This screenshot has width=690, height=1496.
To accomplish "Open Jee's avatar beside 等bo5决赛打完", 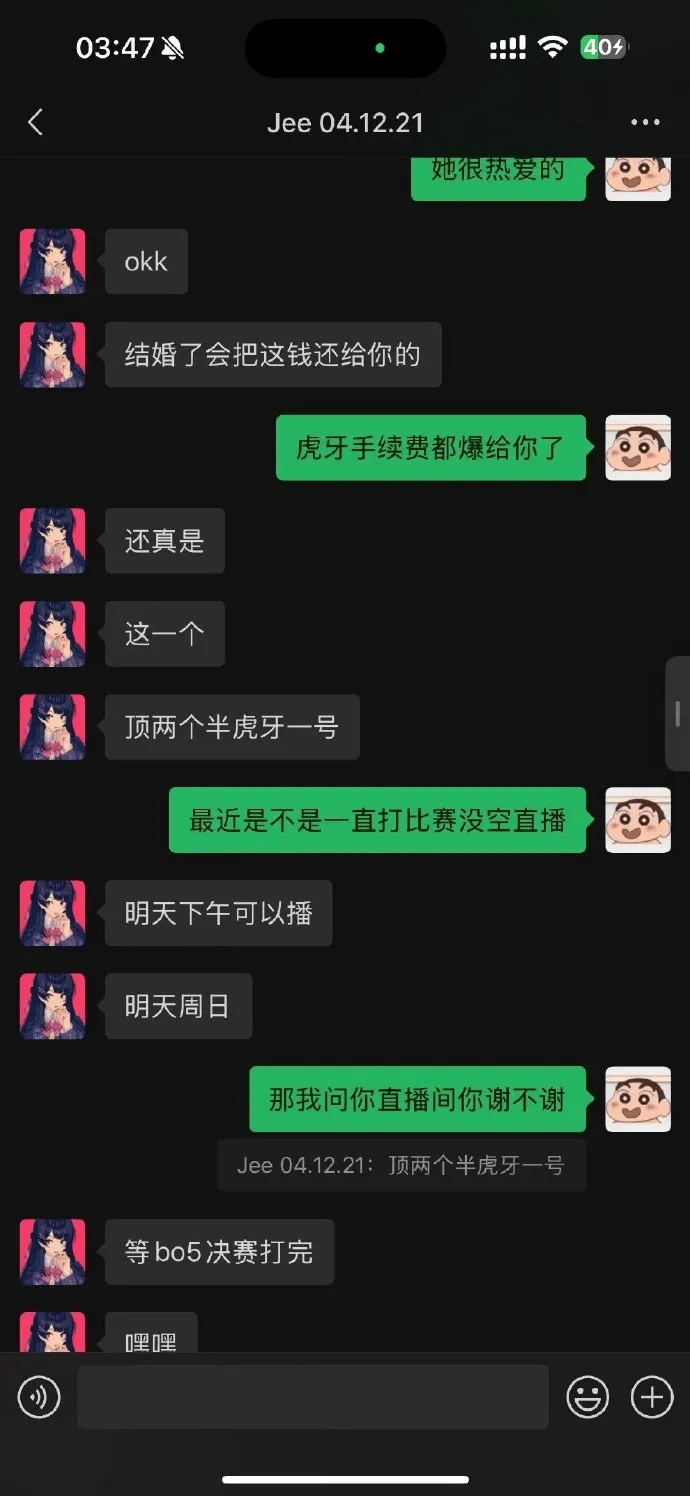I will point(52,1251).
